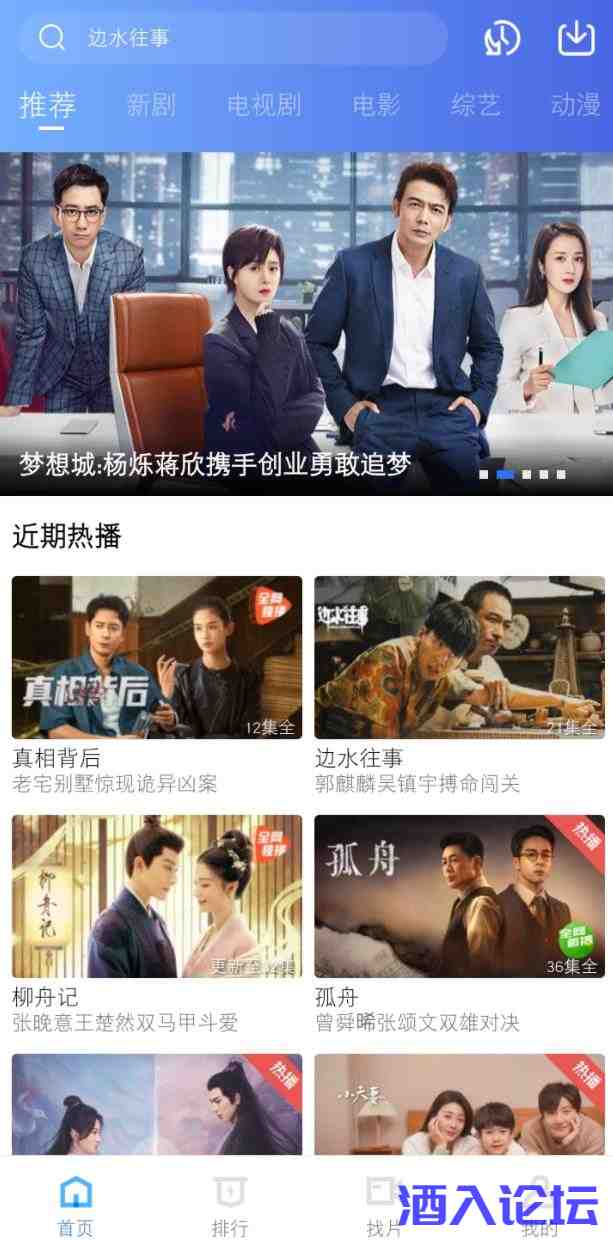The width and height of the screenshot is (613, 1240).
Task: Open the show 边水往事
Action: tap(459, 657)
